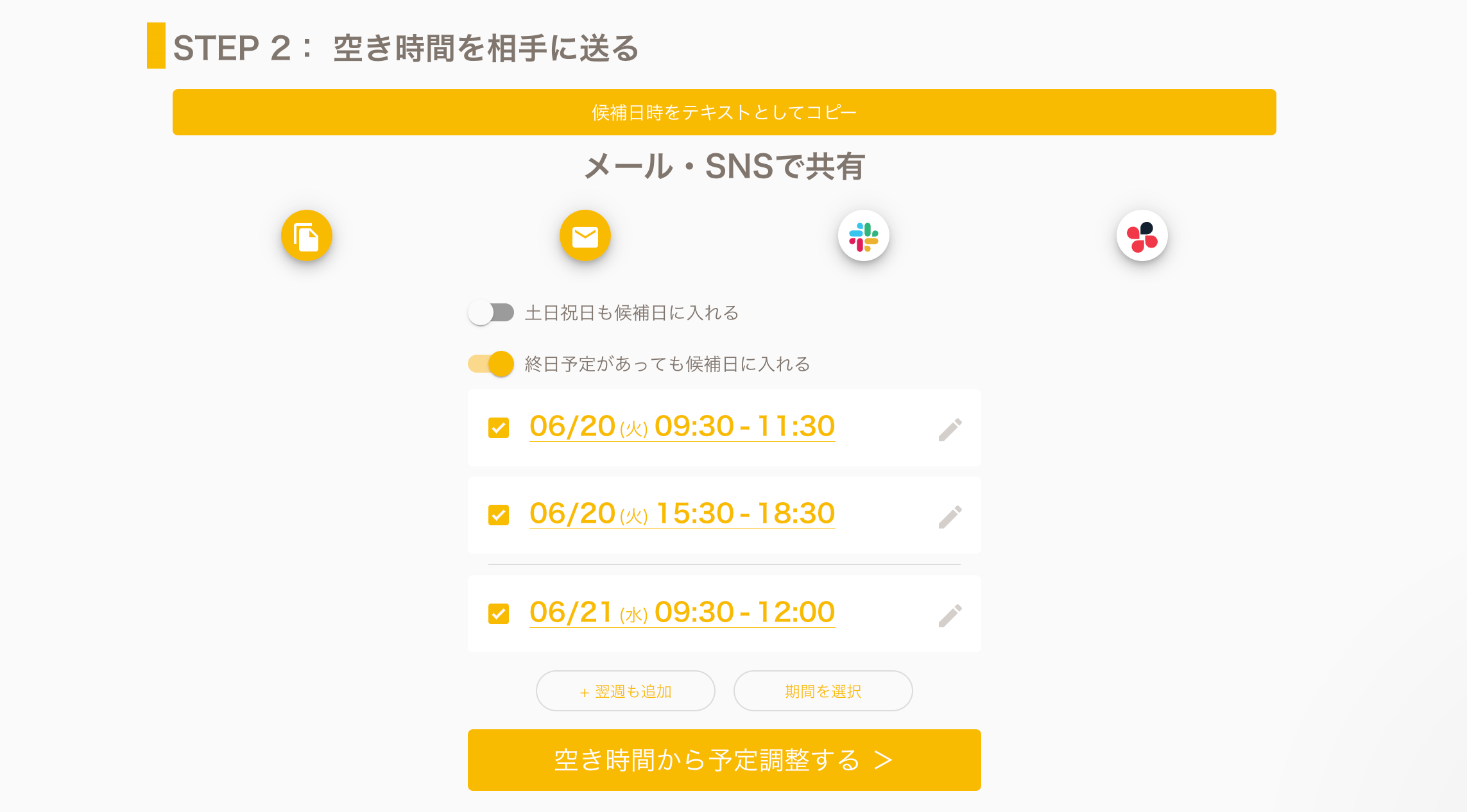The image size is (1467, 812).
Task: Tap + 翌週も追加 button
Action: (626, 691)
